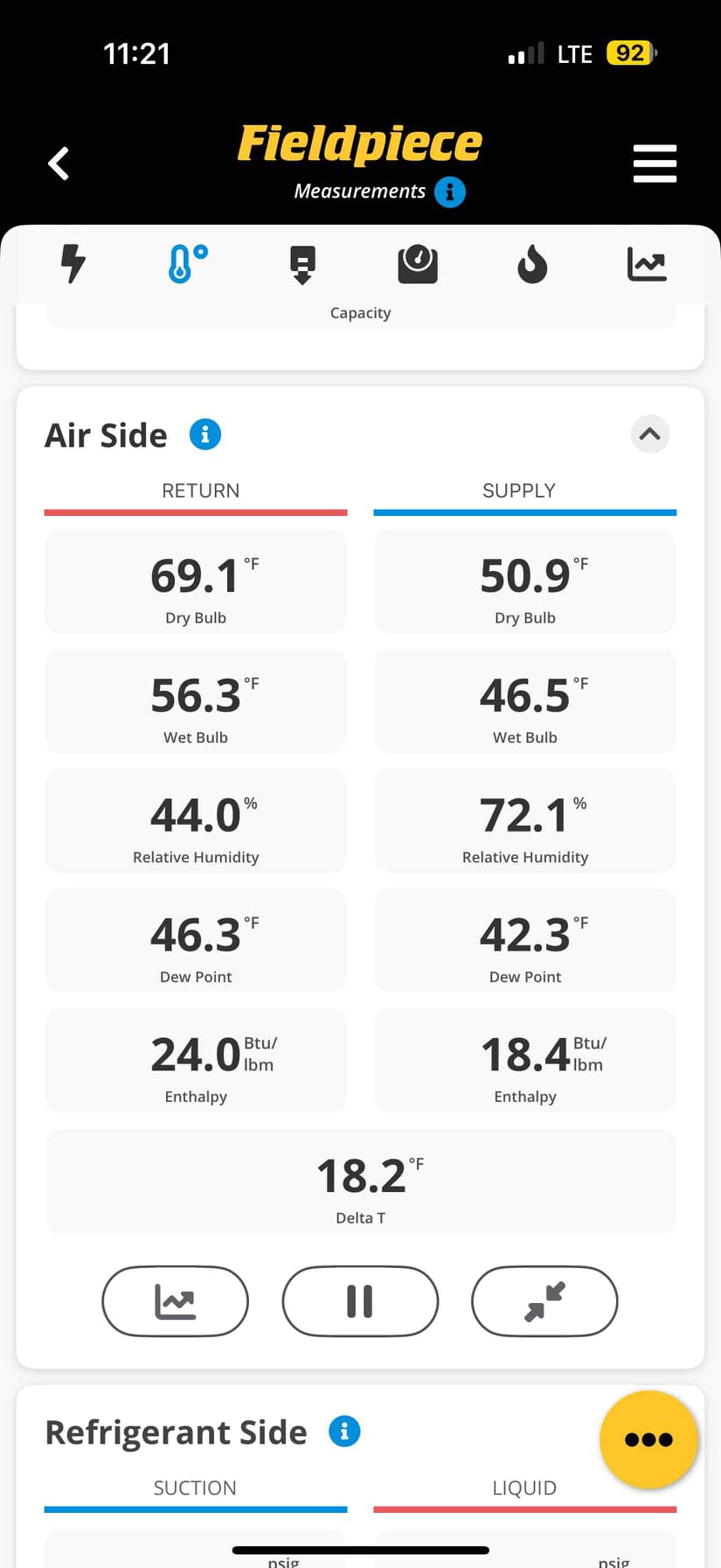Select the combustion flame icon
This screenshot has height=1568, width=721.
coord(532,264)
